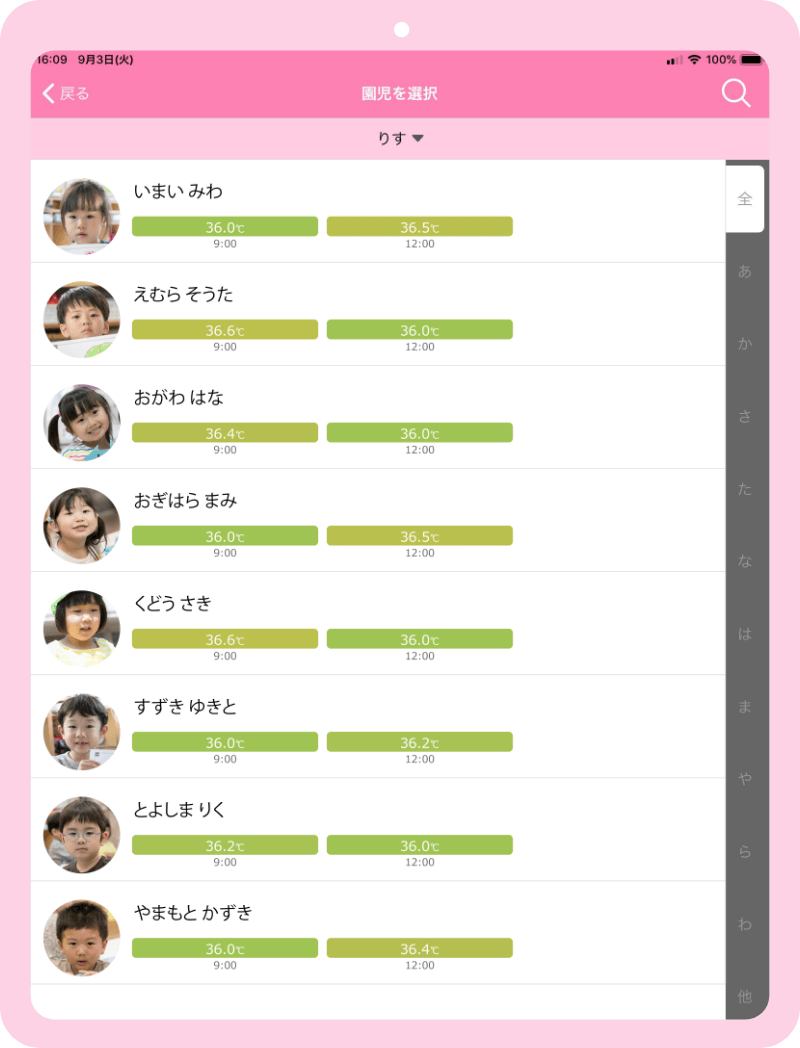
Task: Select child やまもと かずき
Action: pyautogui.click(x=378, y=932)
